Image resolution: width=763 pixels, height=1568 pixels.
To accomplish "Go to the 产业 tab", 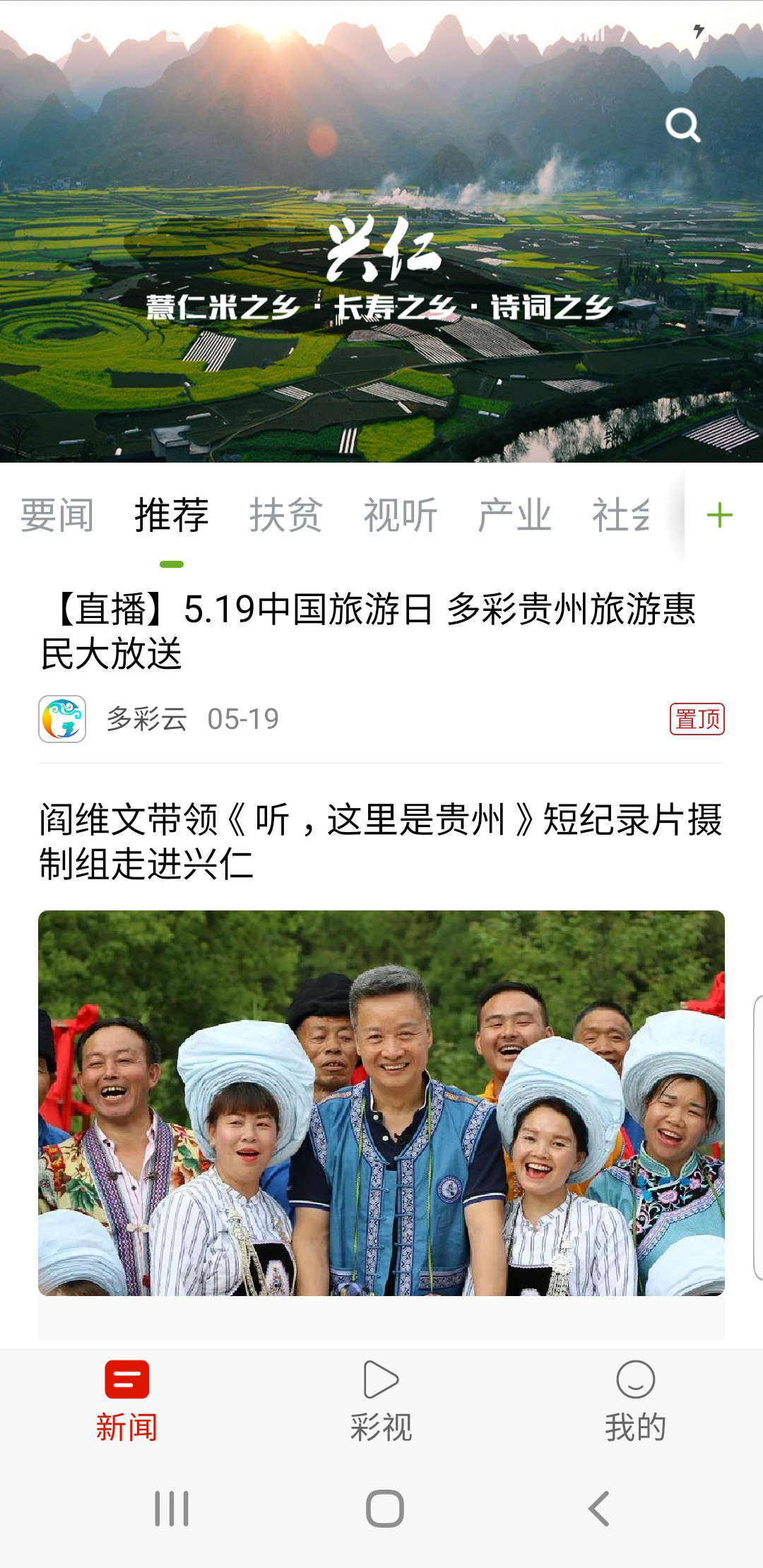I will coord(514,516).
